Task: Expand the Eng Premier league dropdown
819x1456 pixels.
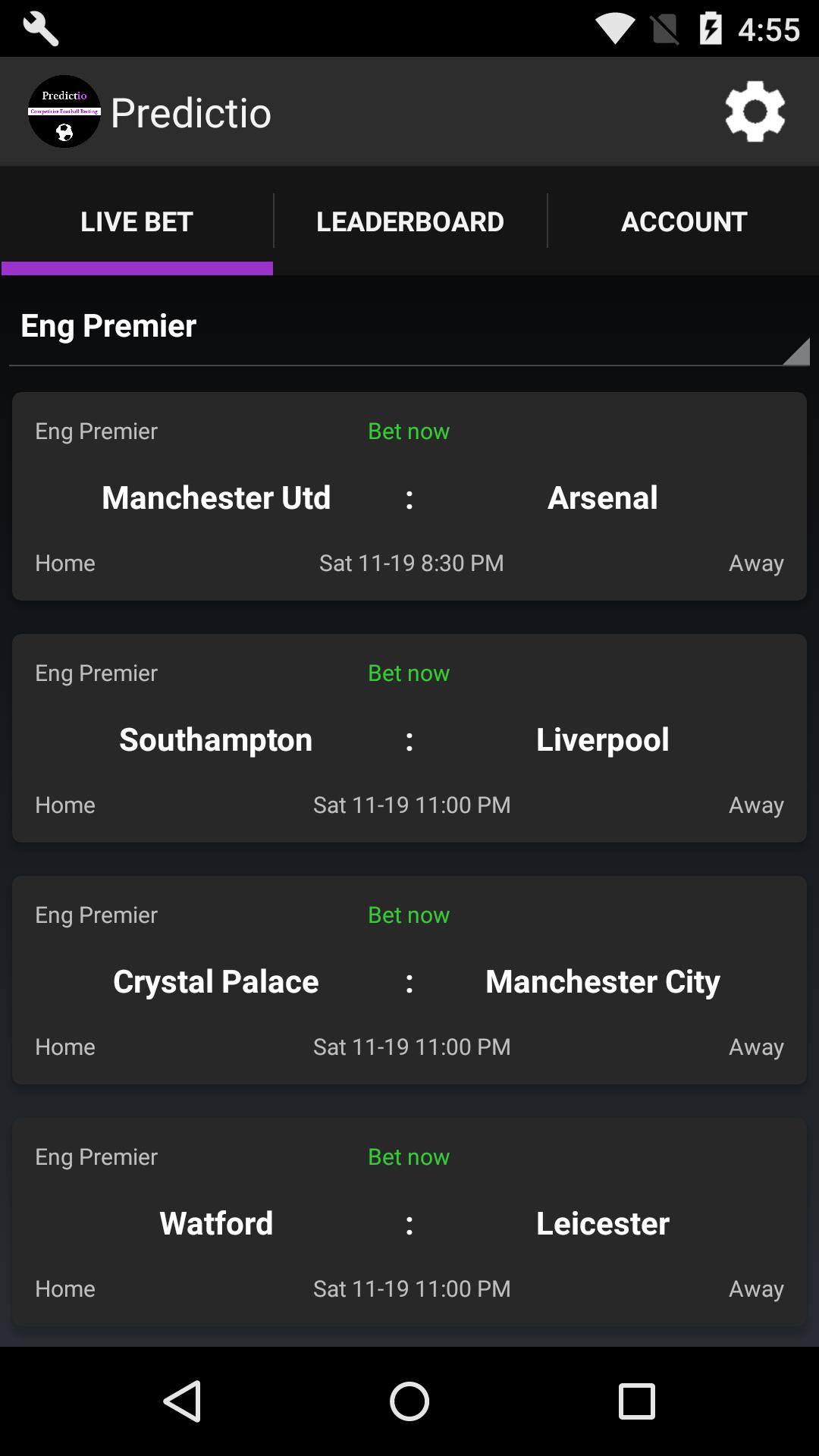Action: pyautogui.click(x=409, y=334)
